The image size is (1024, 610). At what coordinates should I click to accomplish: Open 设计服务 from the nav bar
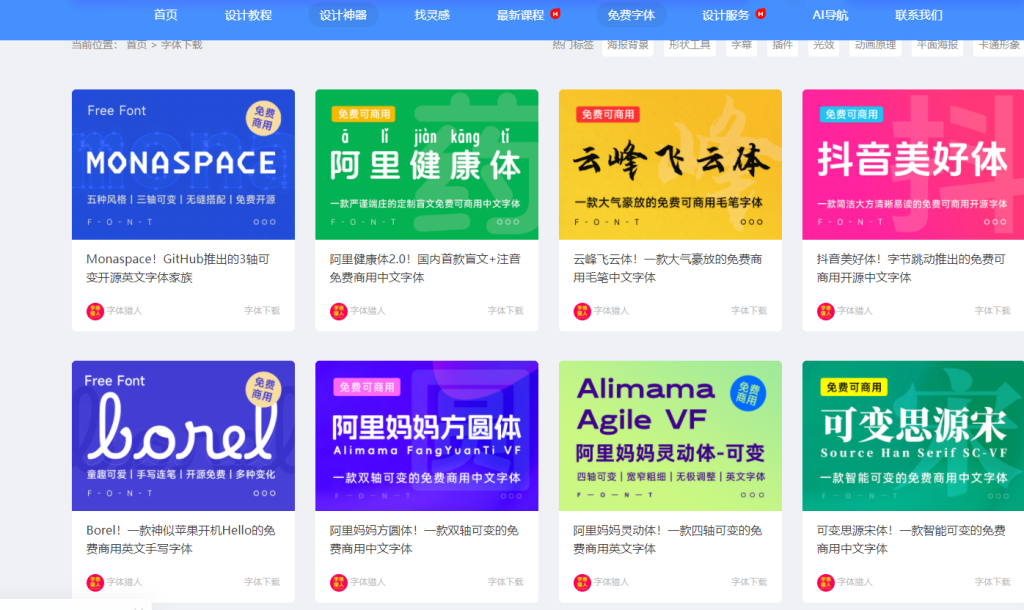(x=725, y=15)
